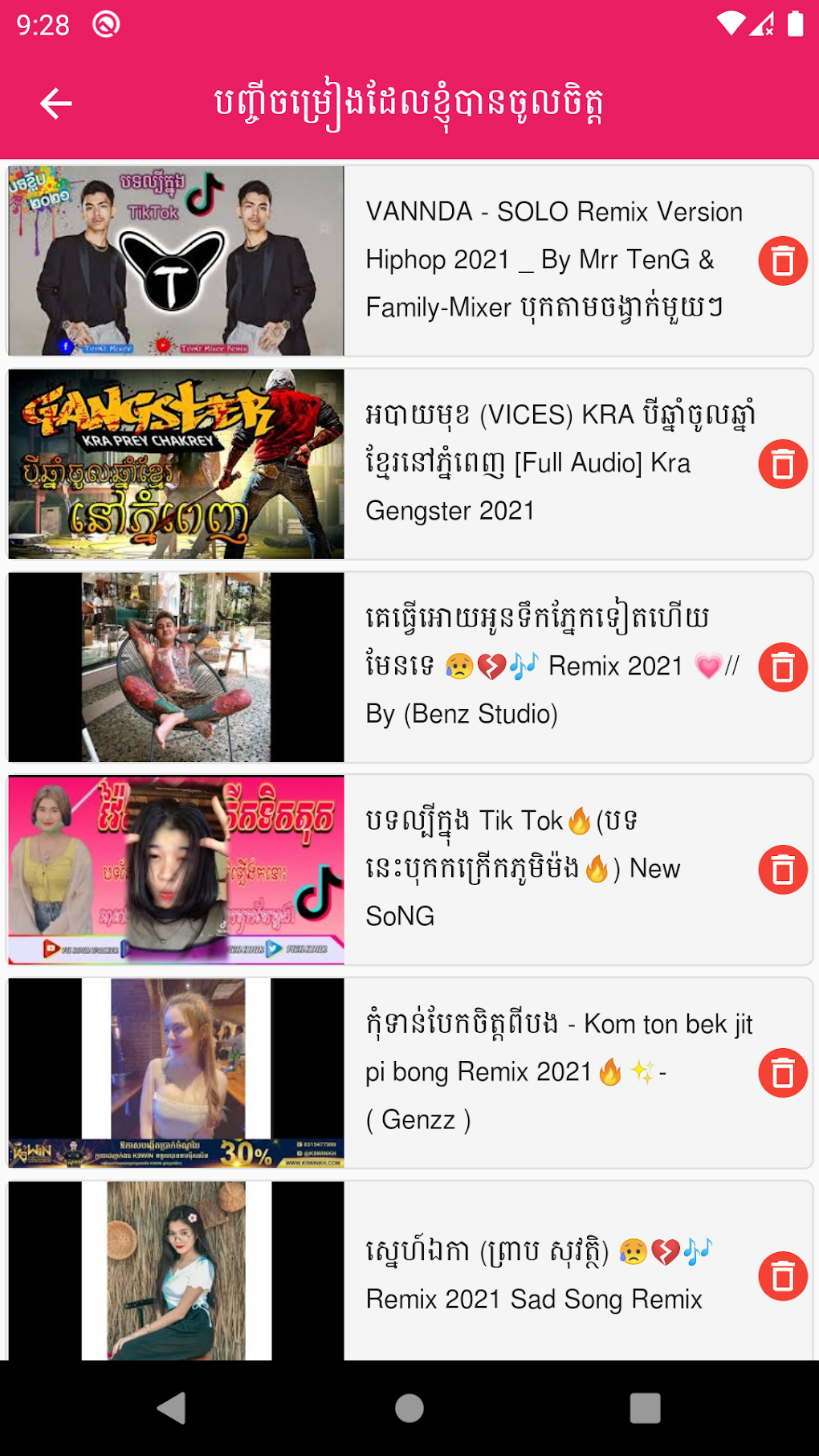Delete the Benz Studio remix entry
Image resolution: width=819 pixels, height=1456 pixels.
[782, 667]
